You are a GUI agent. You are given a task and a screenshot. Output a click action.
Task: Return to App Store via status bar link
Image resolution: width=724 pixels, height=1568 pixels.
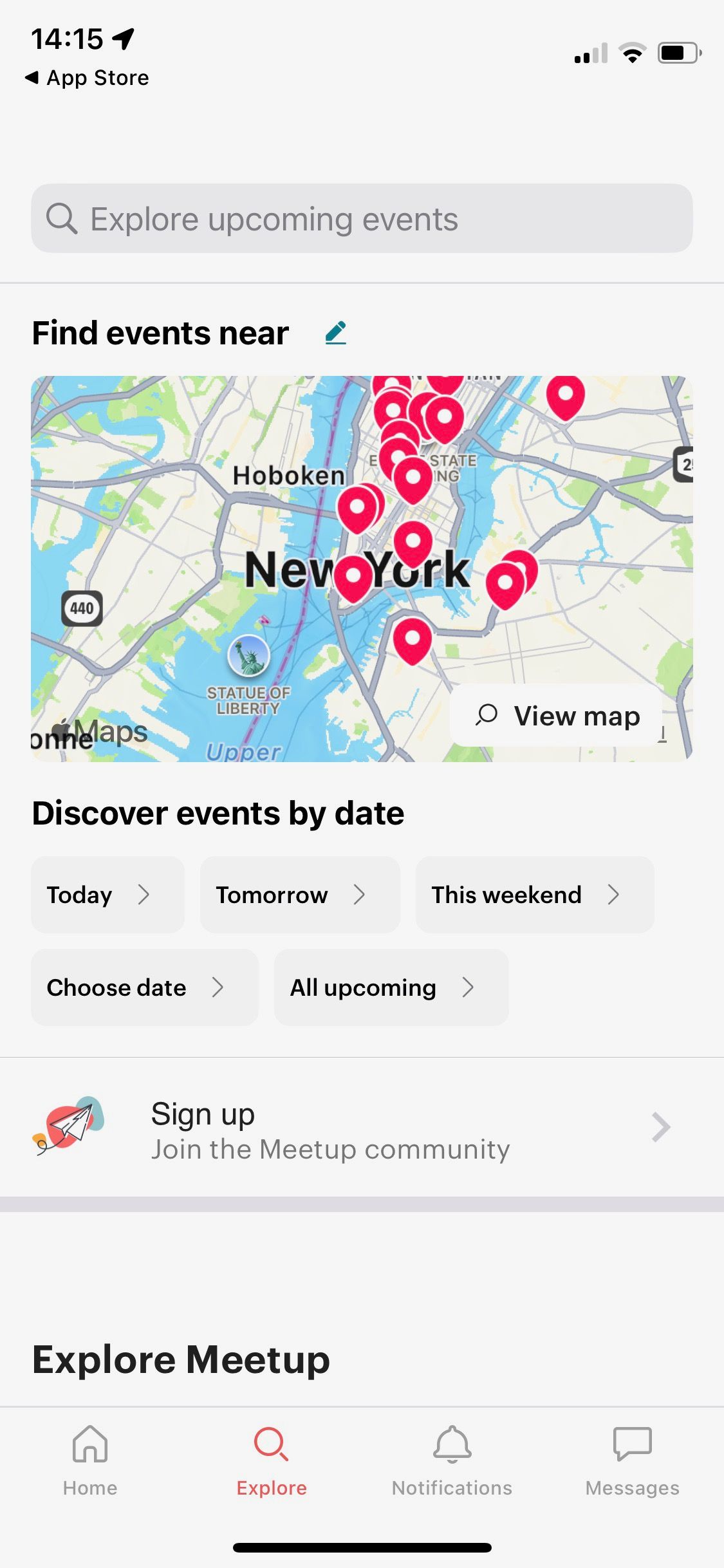87,77
